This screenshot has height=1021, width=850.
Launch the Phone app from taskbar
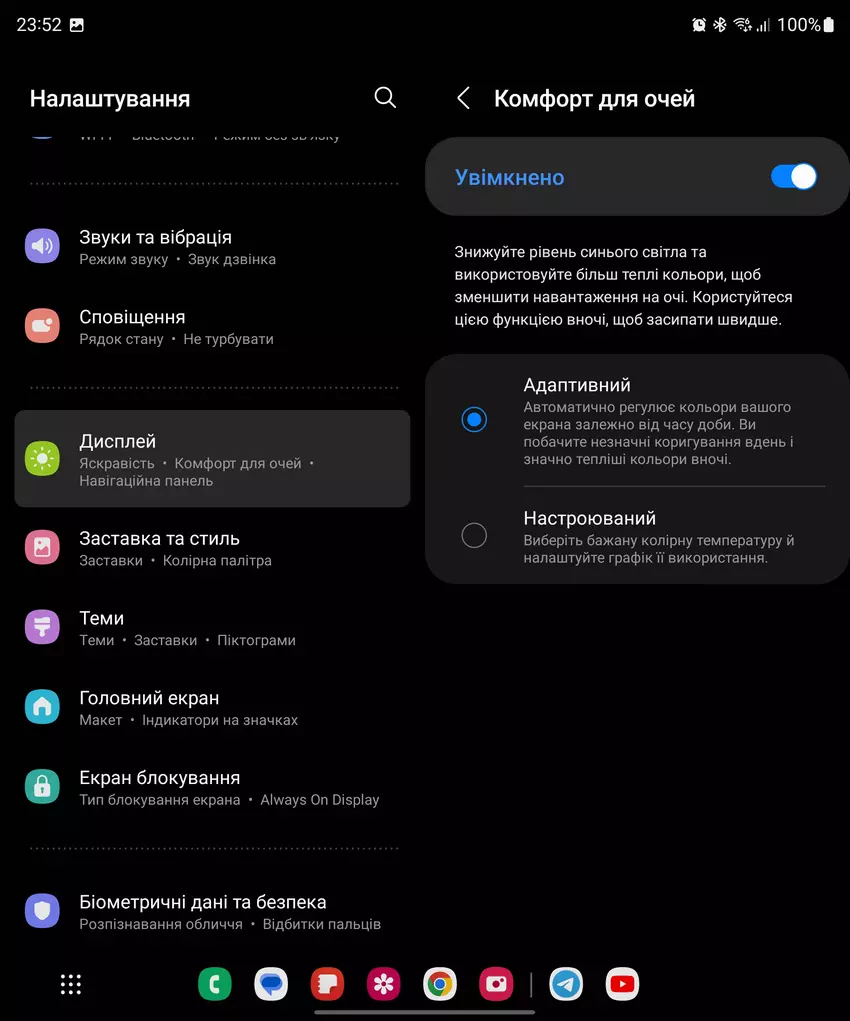coord(214,984)
